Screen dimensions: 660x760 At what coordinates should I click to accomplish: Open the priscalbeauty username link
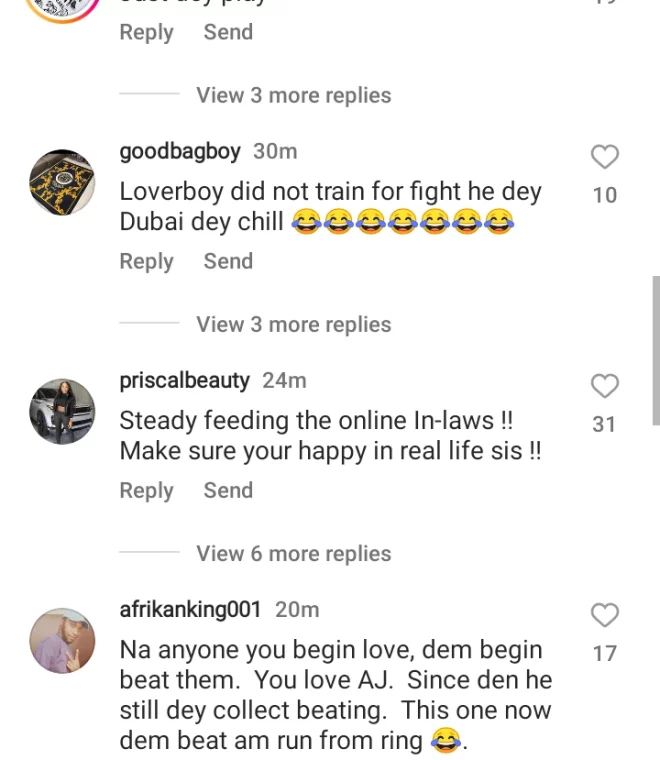184,380
